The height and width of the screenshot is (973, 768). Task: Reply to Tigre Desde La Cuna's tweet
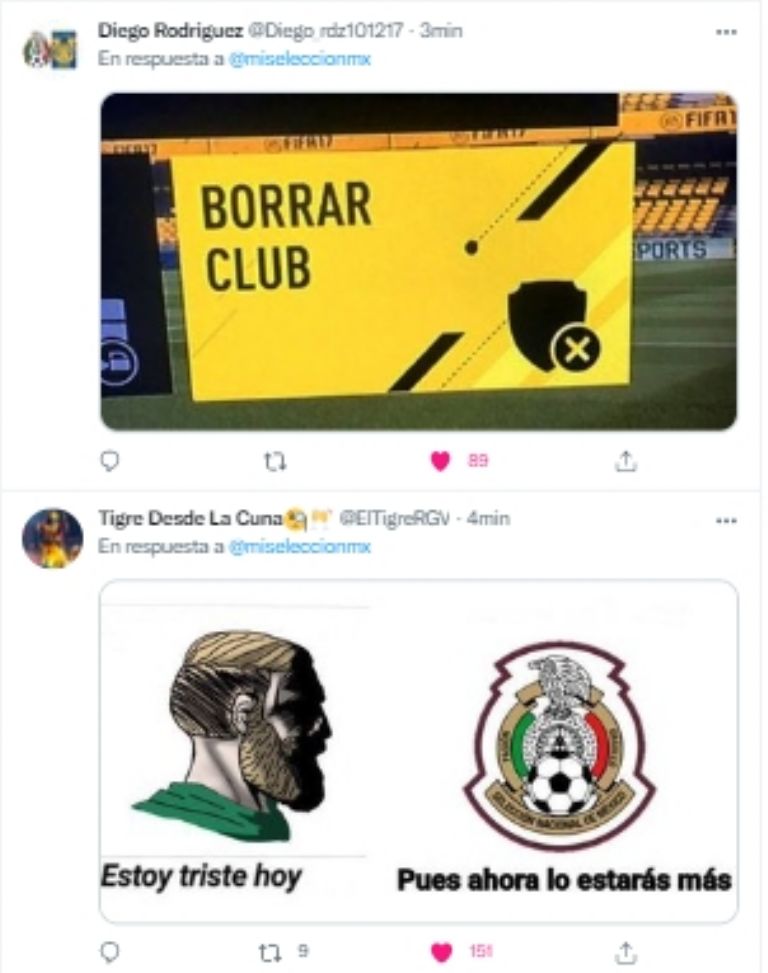(111, 951)
